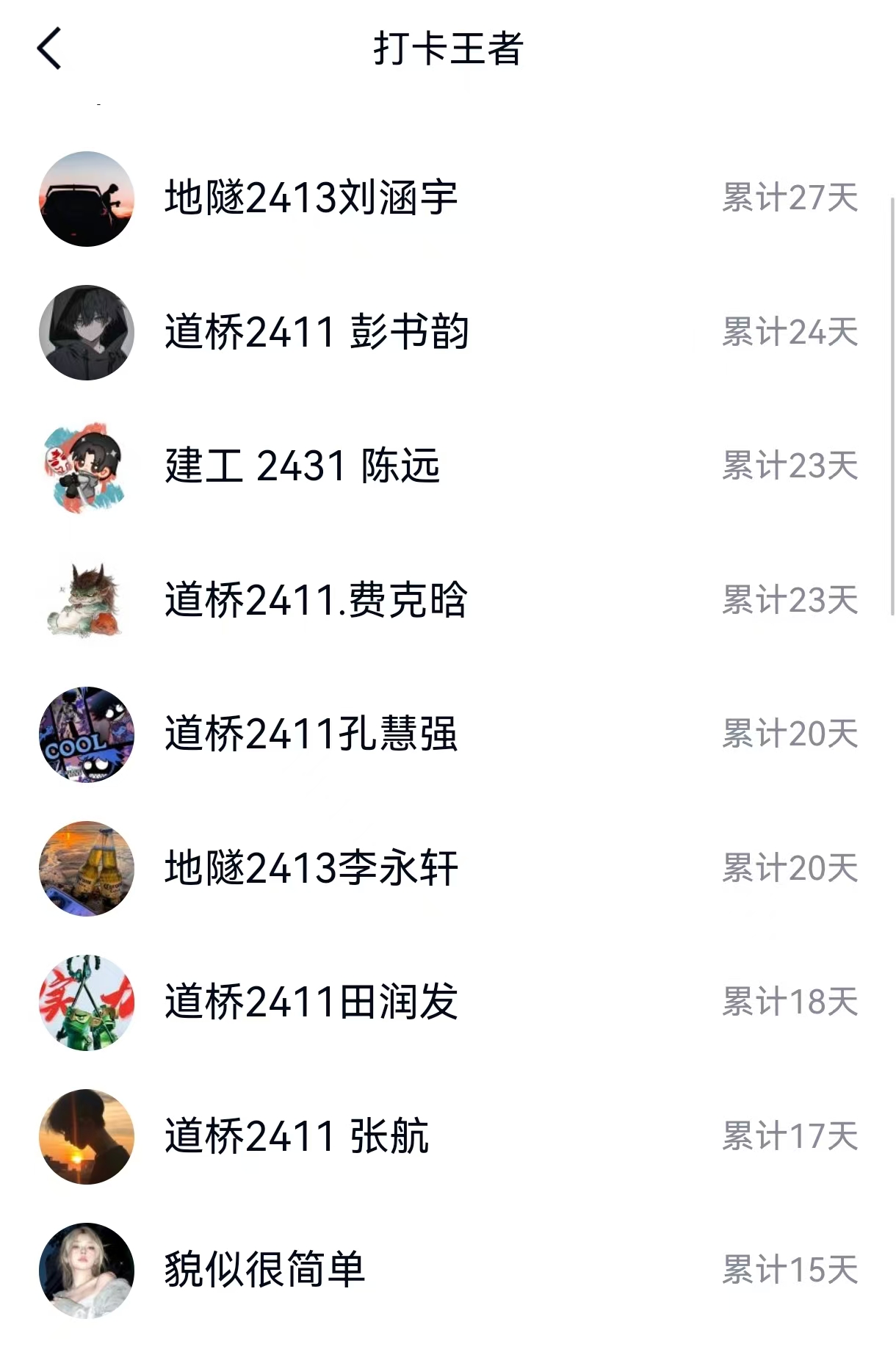Choose the 地隧2413李永轩 row
The width and height of the screenshot is (896, 1355).
pyautogui.click(x=311, y=868)
